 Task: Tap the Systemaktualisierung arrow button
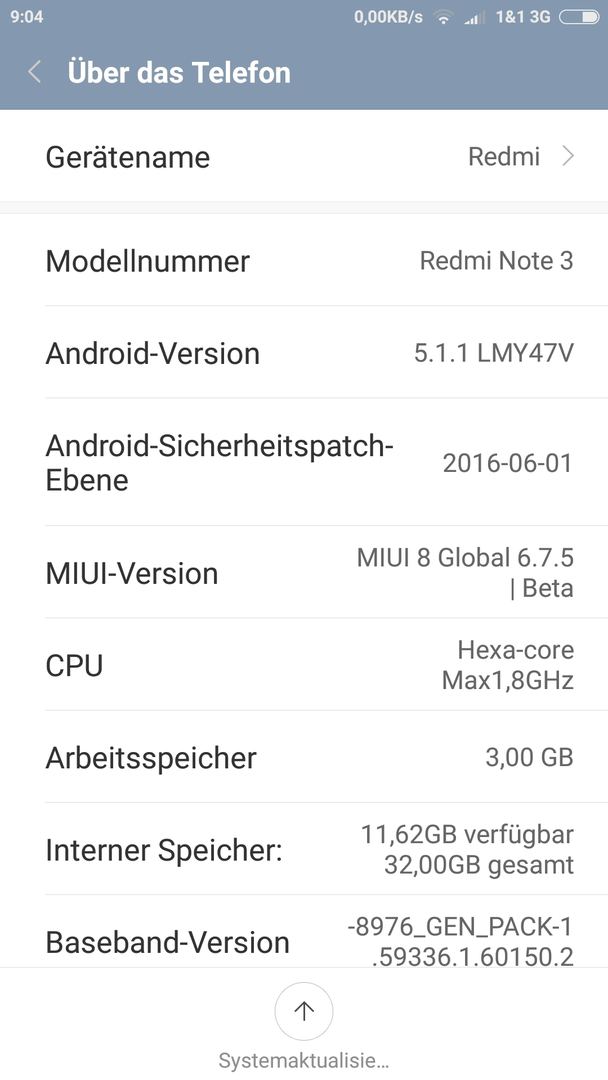point(303,1011)
